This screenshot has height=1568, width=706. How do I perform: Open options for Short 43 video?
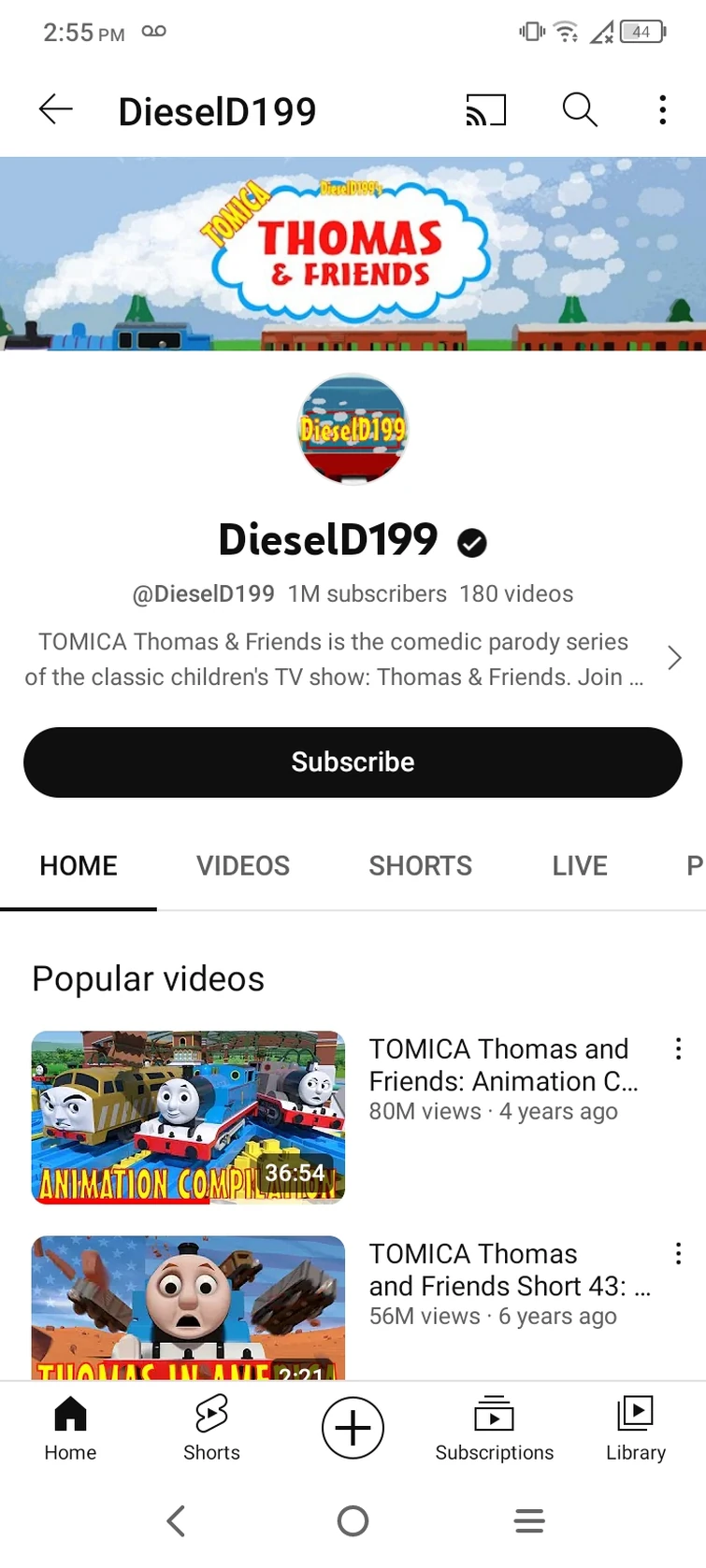coord(678,1253)
